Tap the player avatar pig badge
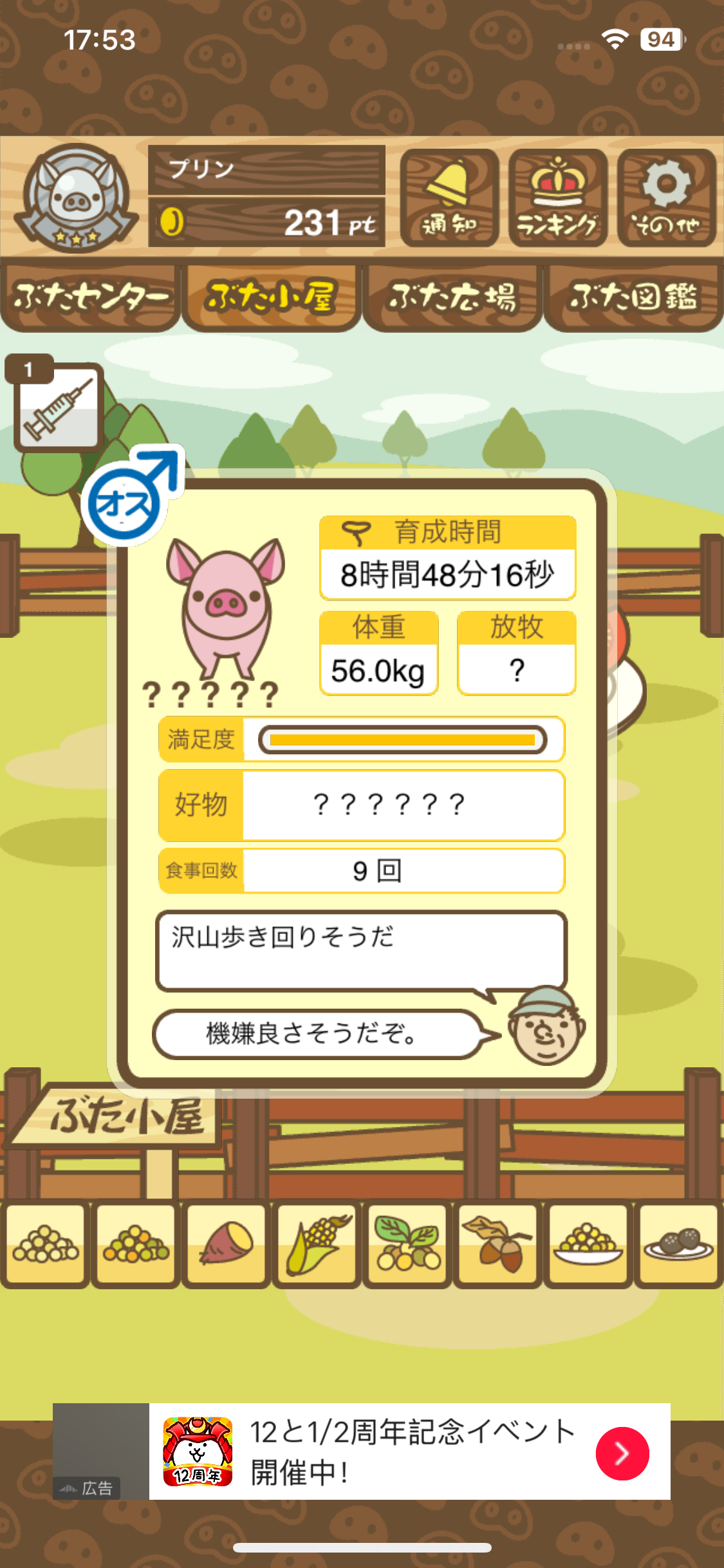724x1568 pixels. point(76,198)
